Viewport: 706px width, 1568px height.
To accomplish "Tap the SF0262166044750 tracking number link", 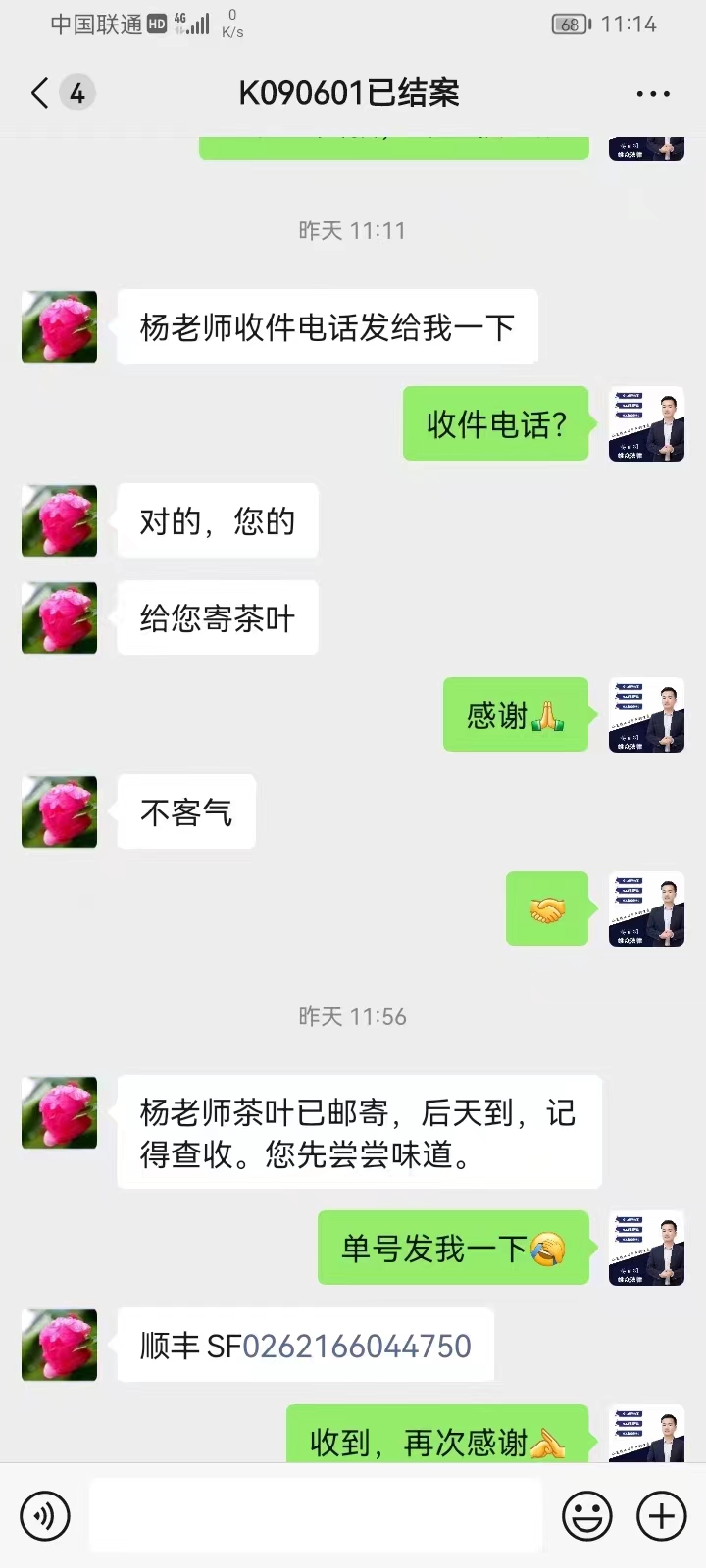I will click(x=357, y=1347).
